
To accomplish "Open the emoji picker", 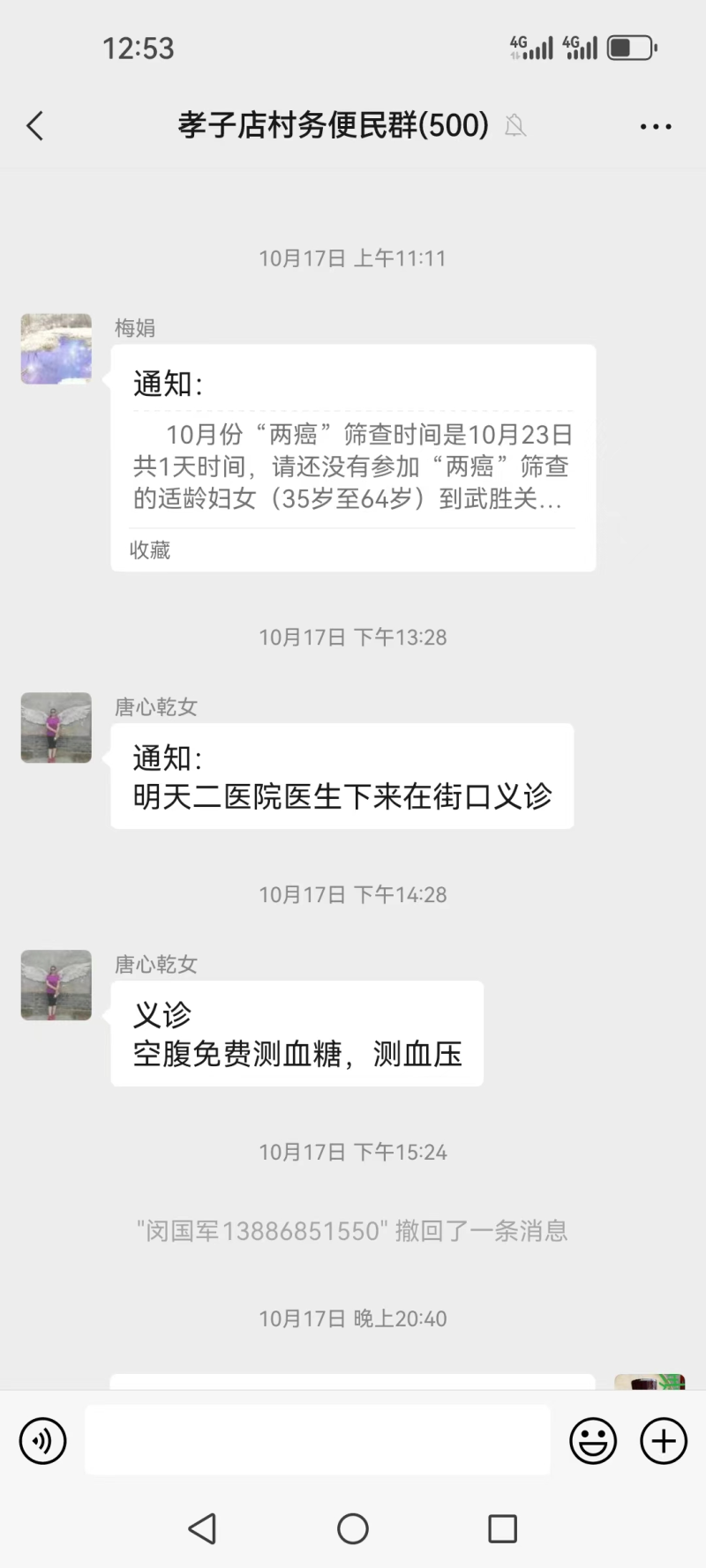I will 593,1441.
